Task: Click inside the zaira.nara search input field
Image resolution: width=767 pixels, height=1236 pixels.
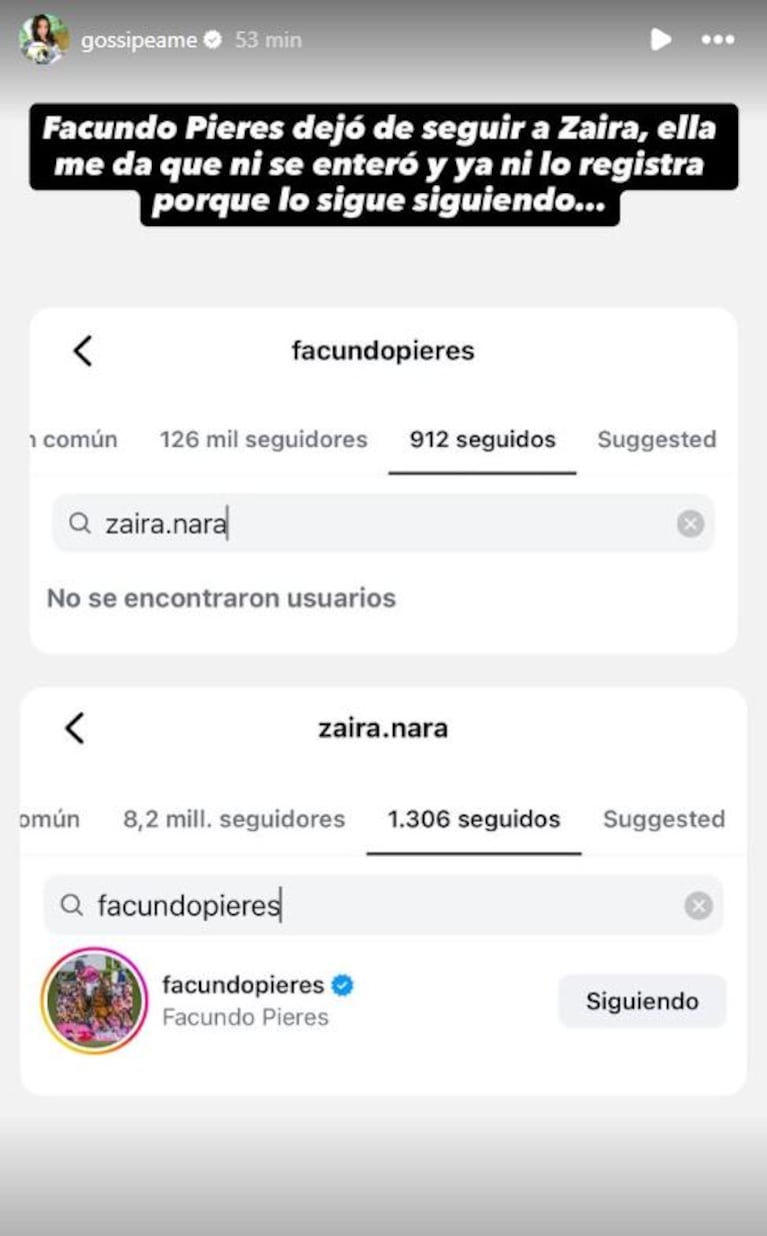Action: tap(300, 905)
